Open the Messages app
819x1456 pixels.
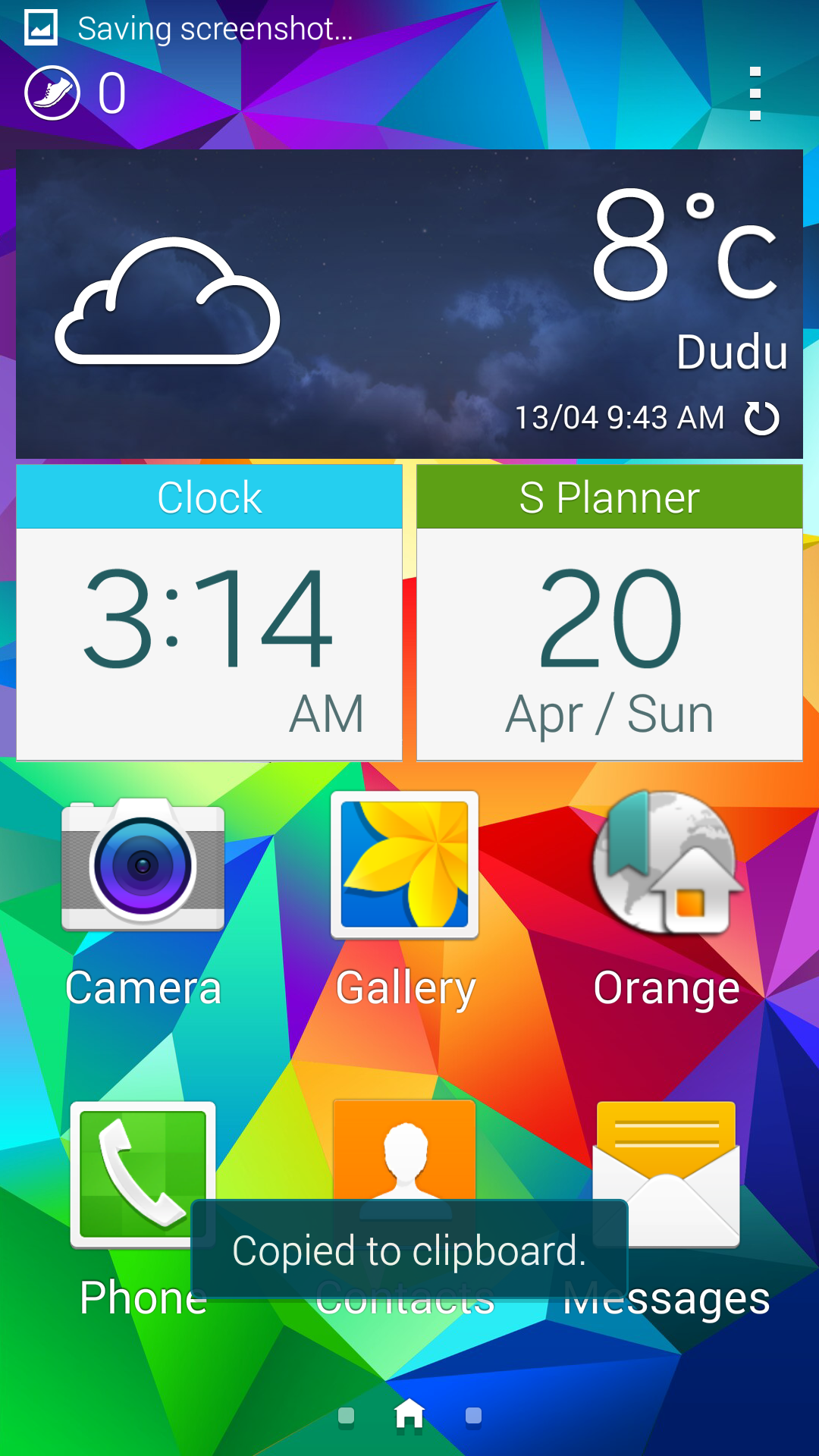point(667,1211)
